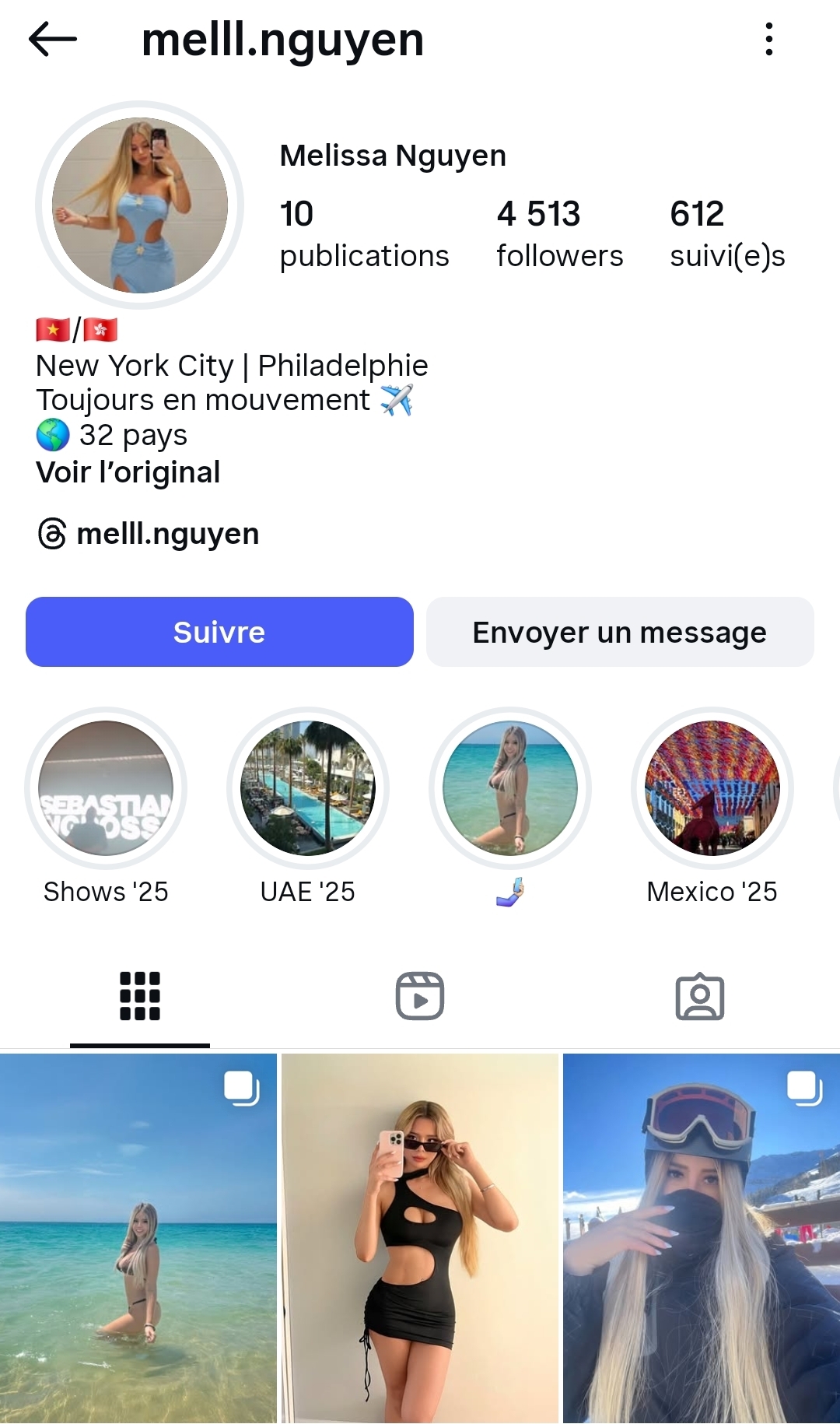Open the selfie emoji story highlight

click(x=510, y=788)
